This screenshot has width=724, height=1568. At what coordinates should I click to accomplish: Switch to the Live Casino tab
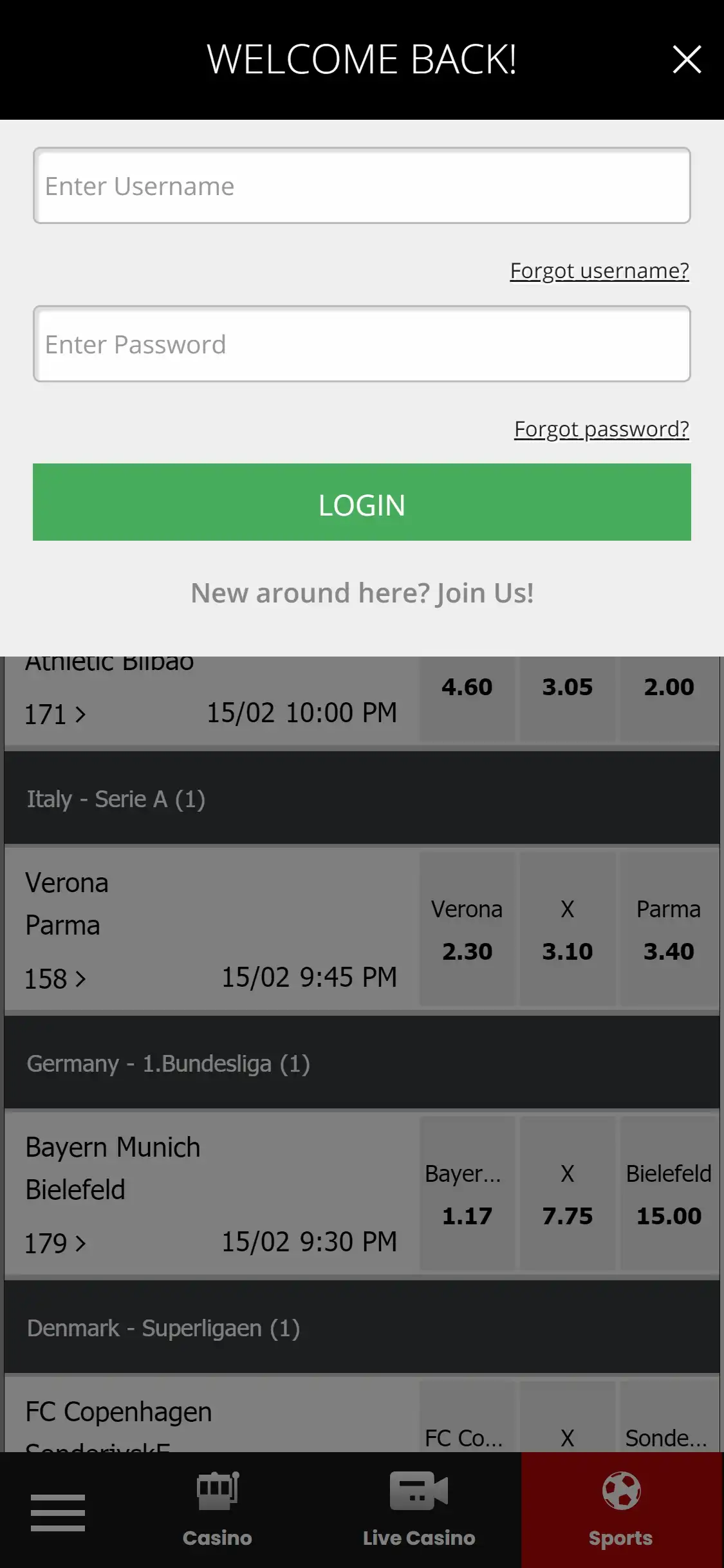[x=419, y=1510]
